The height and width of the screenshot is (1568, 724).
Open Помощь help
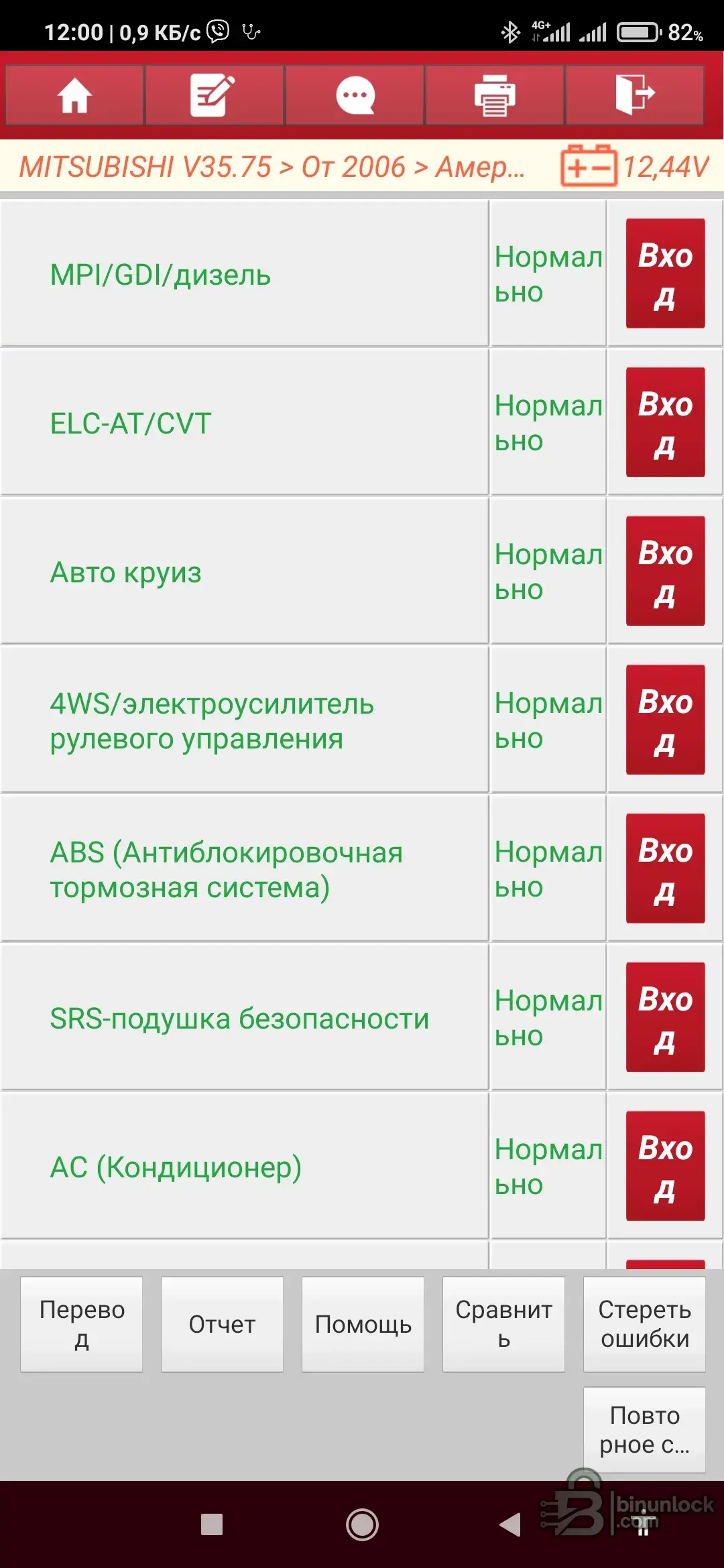pyautogui.click(x=363, y=1324)
